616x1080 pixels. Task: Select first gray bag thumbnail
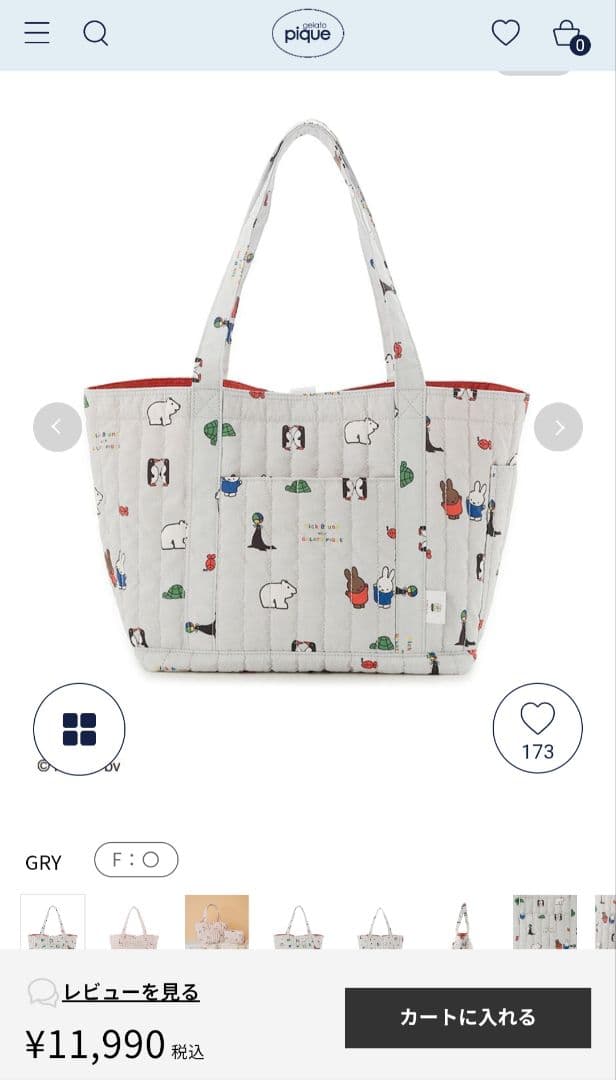tap(53, 923)
